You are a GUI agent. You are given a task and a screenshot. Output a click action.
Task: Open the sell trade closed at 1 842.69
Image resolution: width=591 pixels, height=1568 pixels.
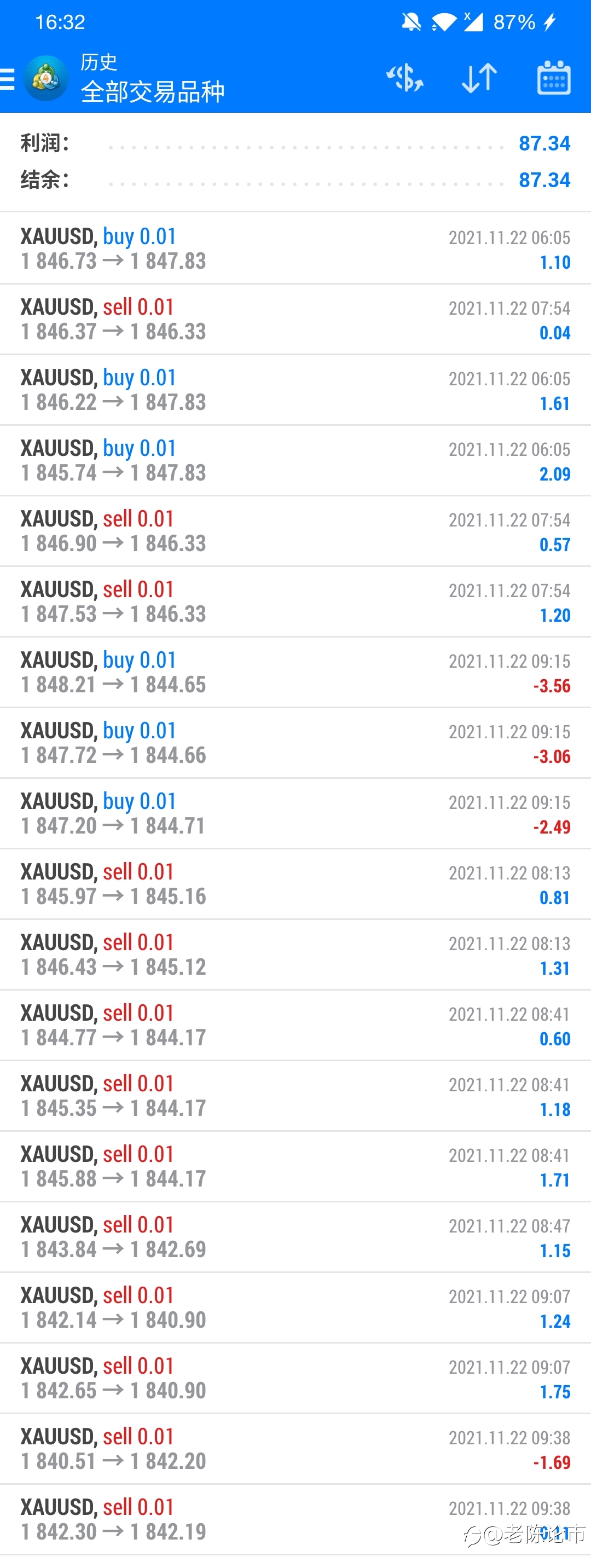pyautogui.click(x=295, y=1237)
